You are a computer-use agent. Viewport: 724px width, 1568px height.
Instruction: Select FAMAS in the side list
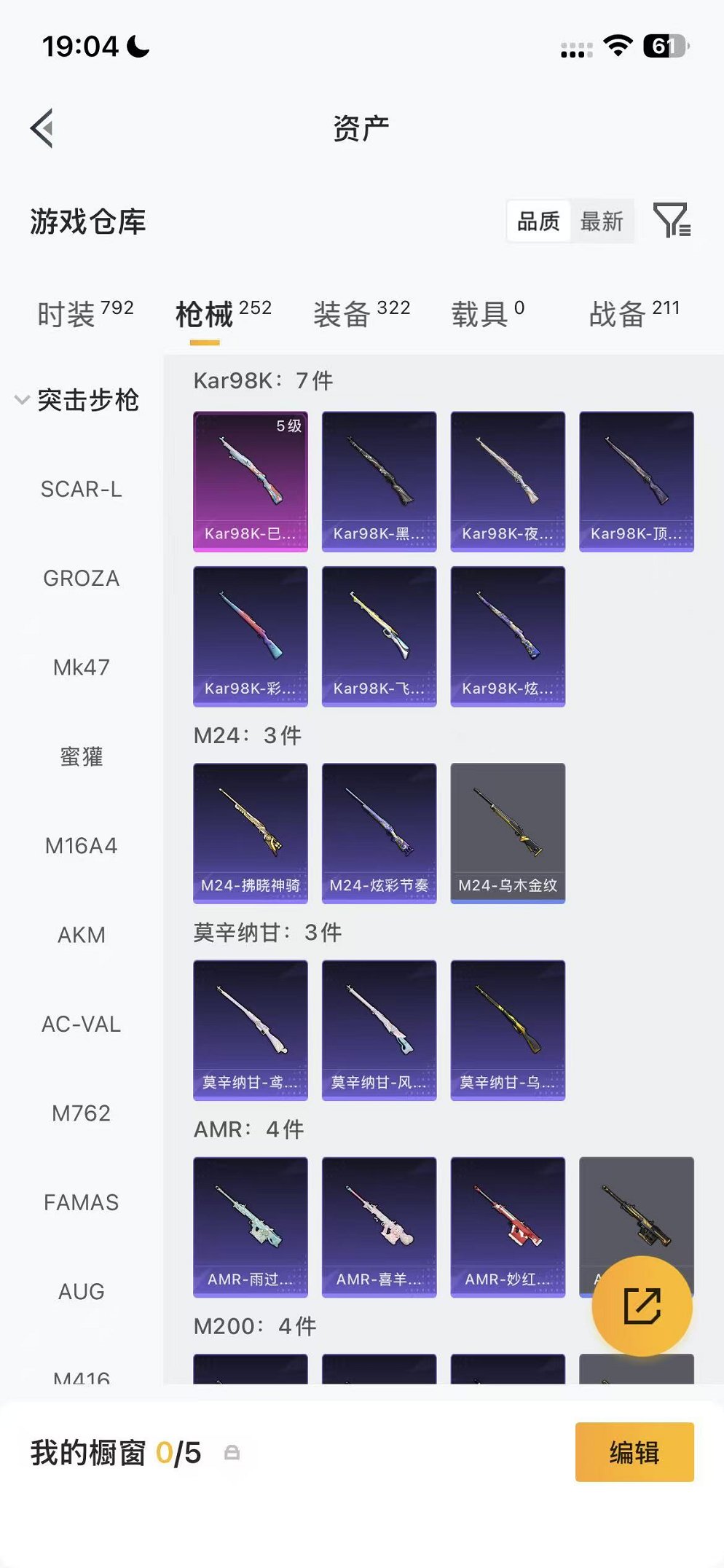(82, 1202)
